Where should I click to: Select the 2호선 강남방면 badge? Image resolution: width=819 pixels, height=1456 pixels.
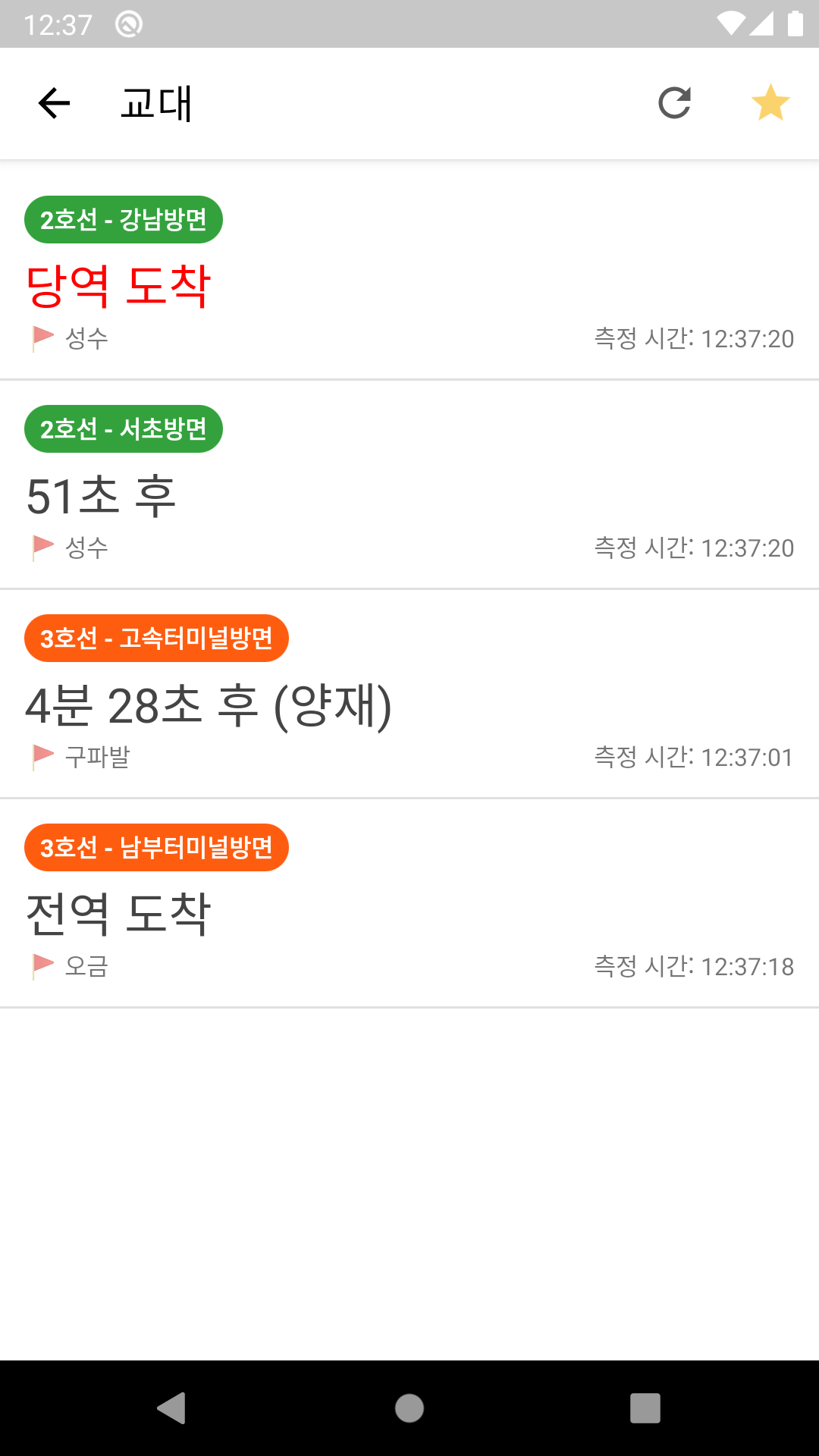point(123,219)
